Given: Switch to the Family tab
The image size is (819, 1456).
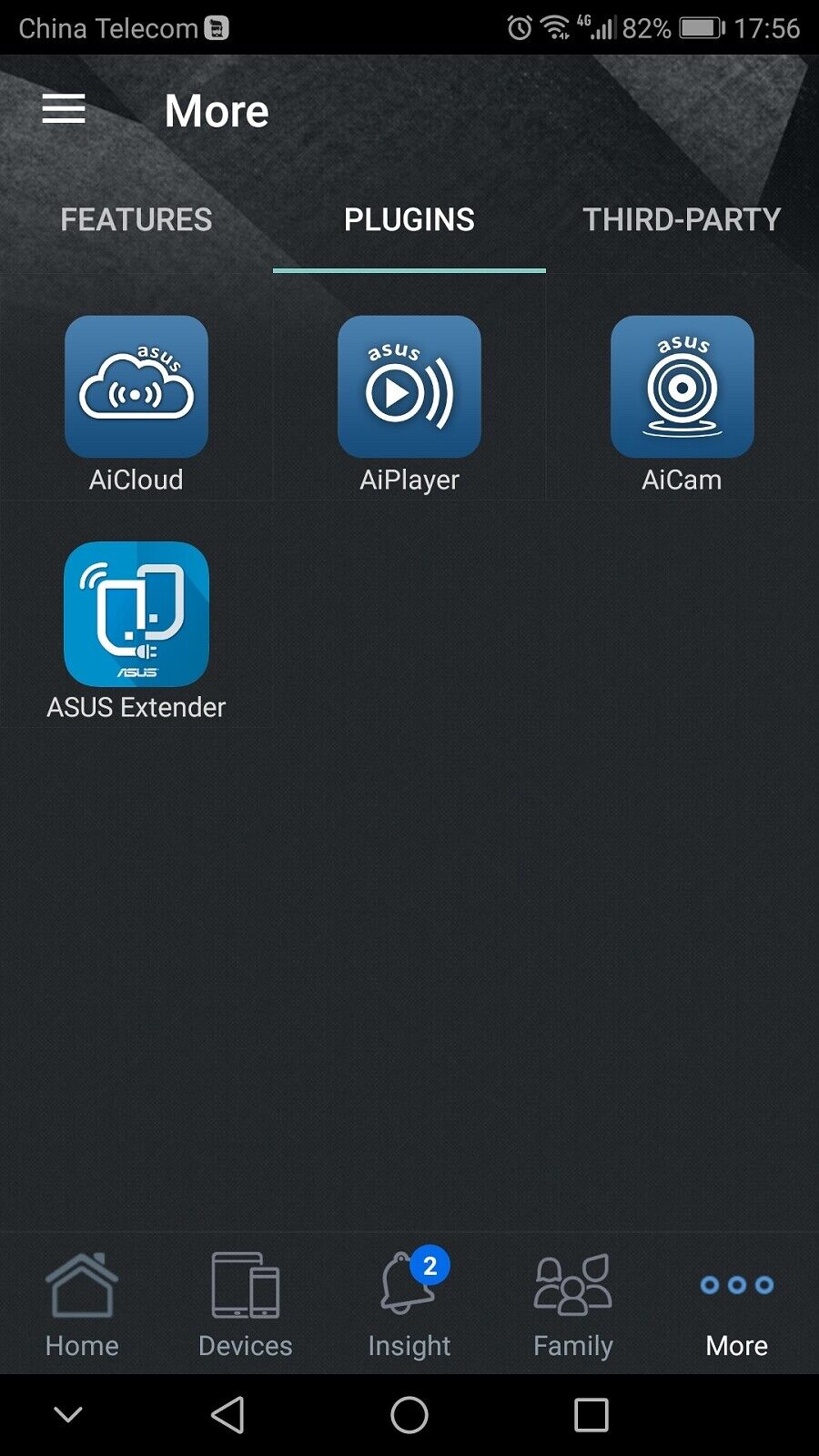Looking at the screenshot, I should click(573, 1304).
